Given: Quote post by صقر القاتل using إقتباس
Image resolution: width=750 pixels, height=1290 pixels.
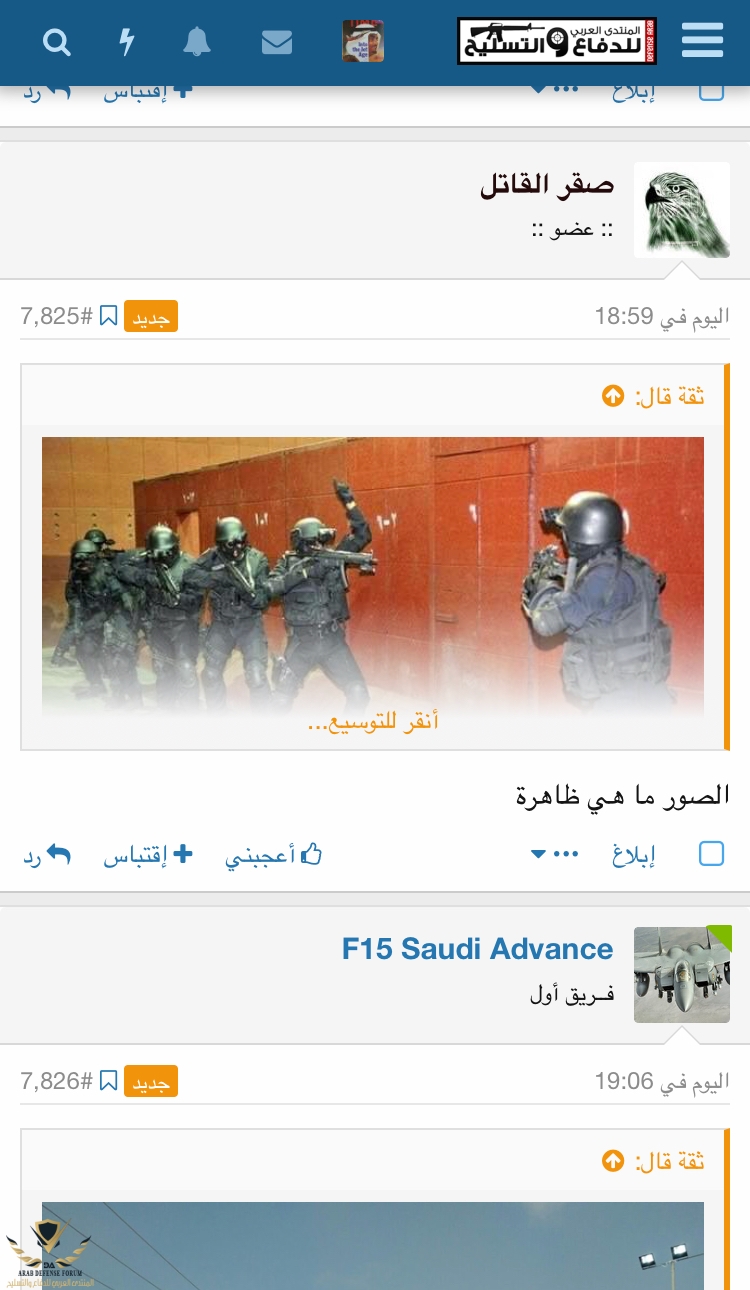Looking at the screenshot, I should 148,855.
